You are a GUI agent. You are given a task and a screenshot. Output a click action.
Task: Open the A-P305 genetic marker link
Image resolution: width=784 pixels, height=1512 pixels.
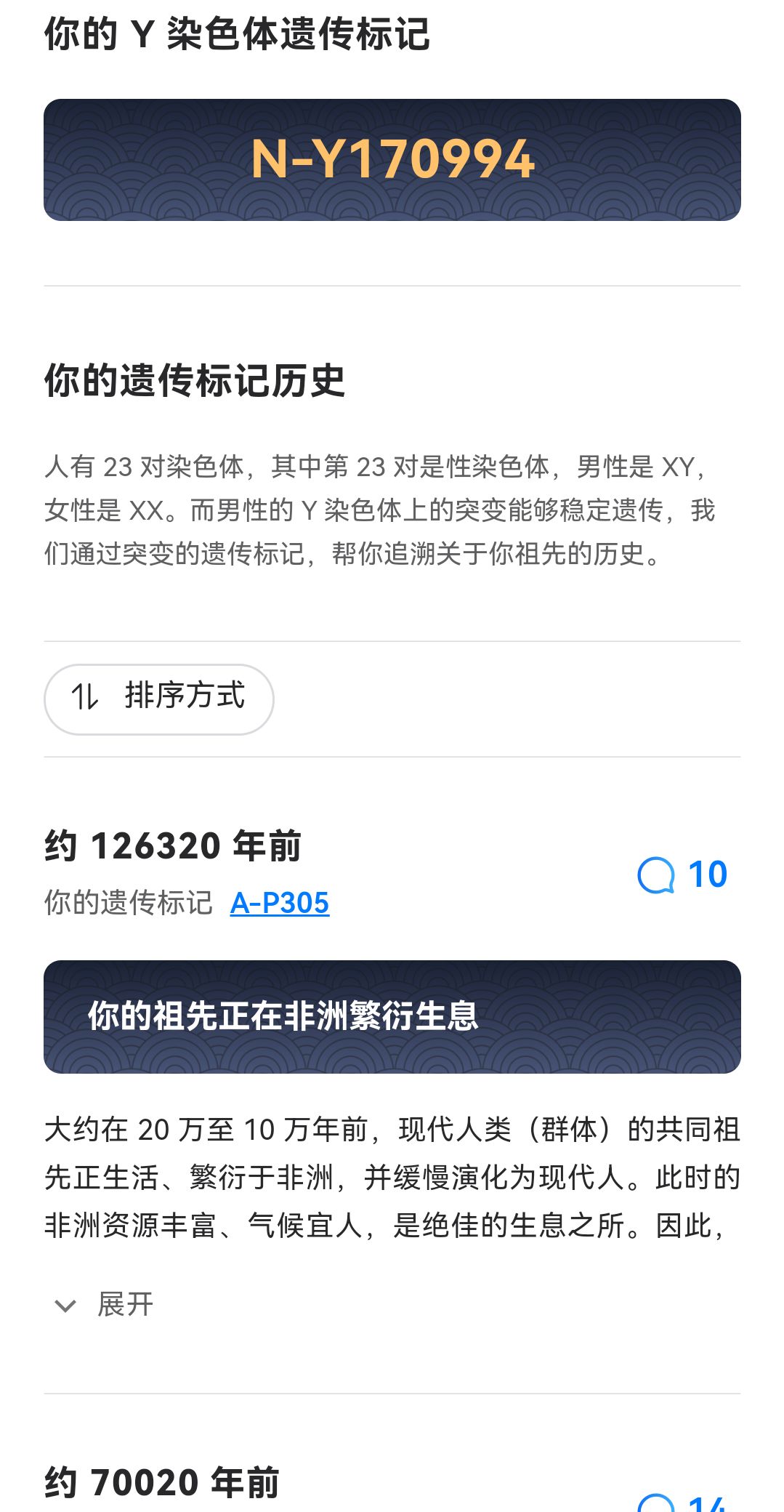tap(280, 903)
